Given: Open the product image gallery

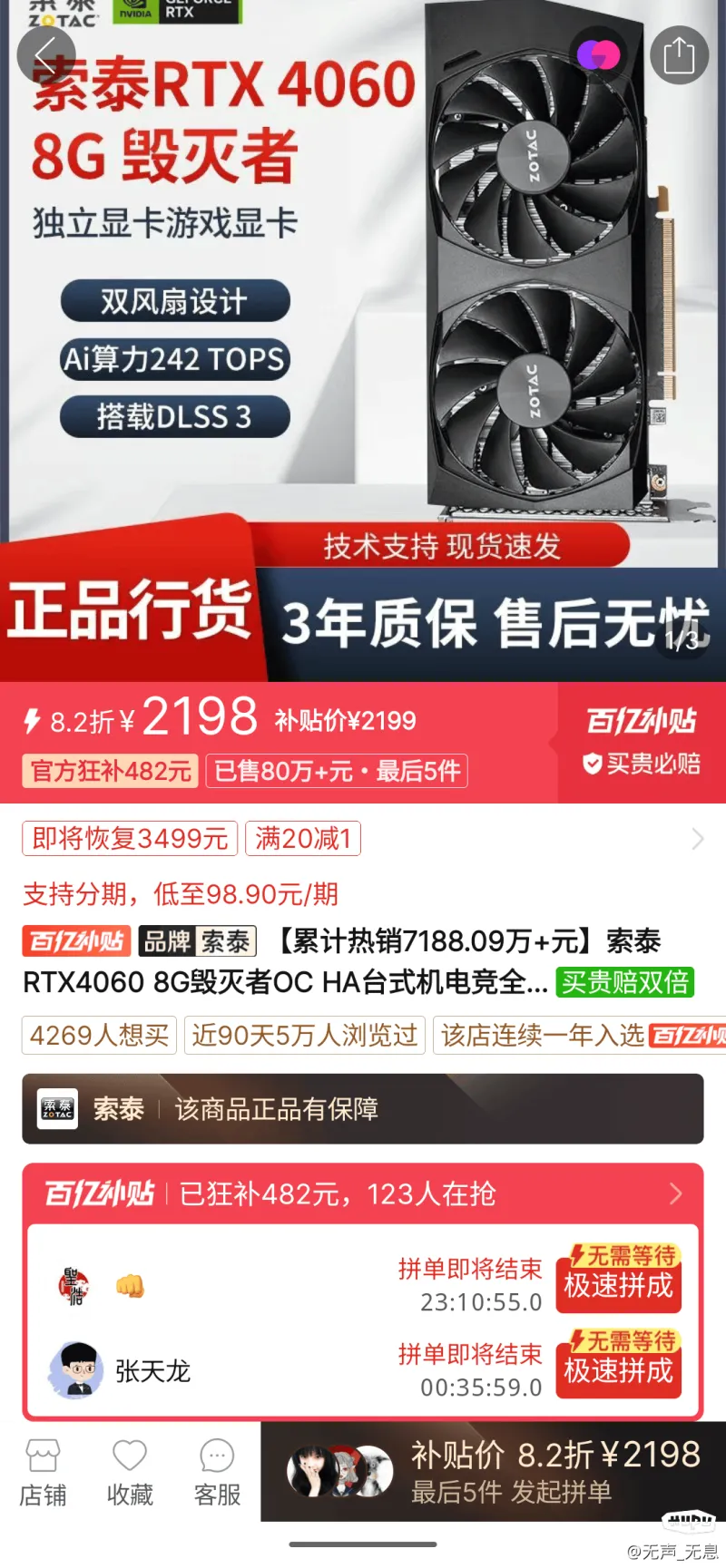Looking at the screenshot, I should point(363,317).
